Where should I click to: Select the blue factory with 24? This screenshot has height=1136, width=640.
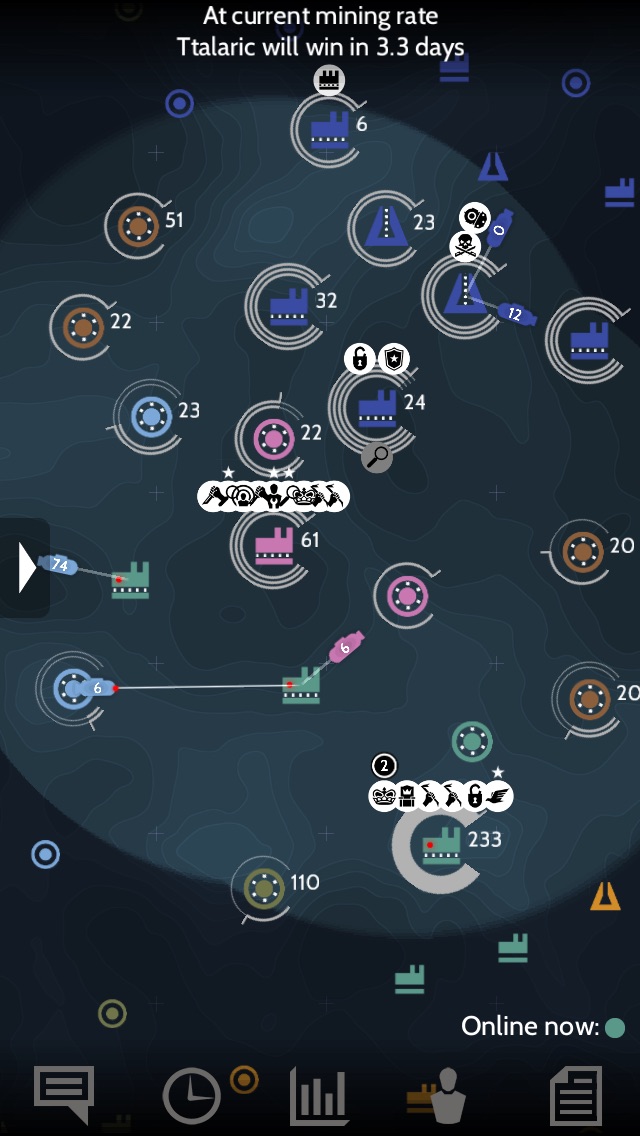pyautogui.click(x=376, y=406)
